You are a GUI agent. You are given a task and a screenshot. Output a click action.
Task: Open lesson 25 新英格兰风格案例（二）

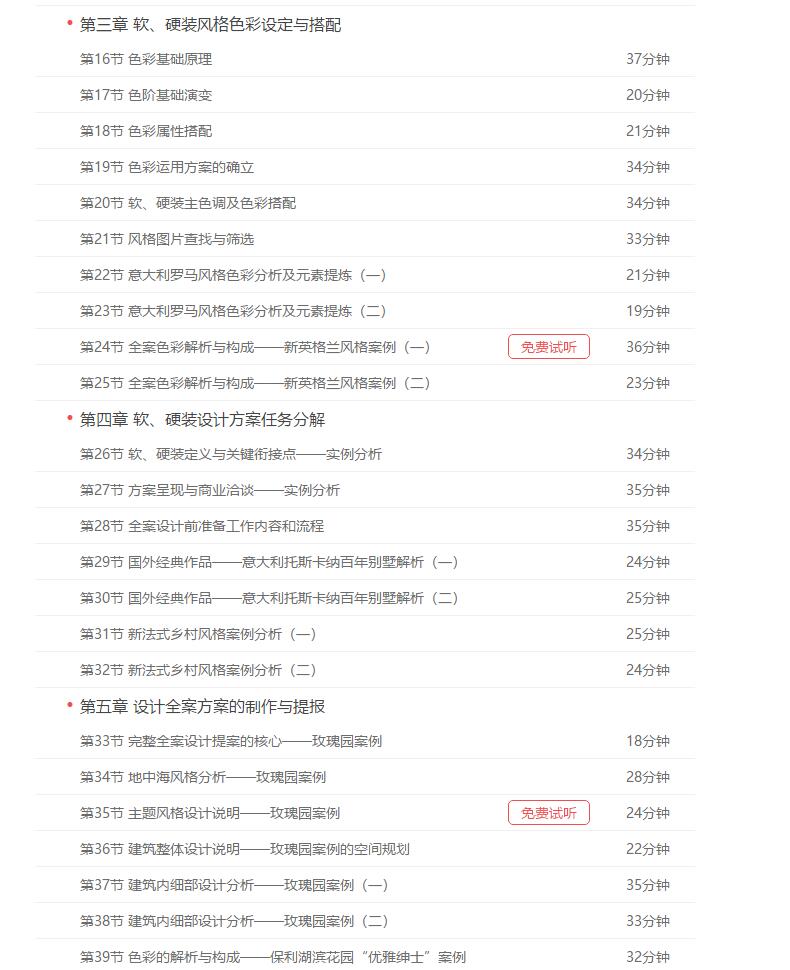[365, 383]
